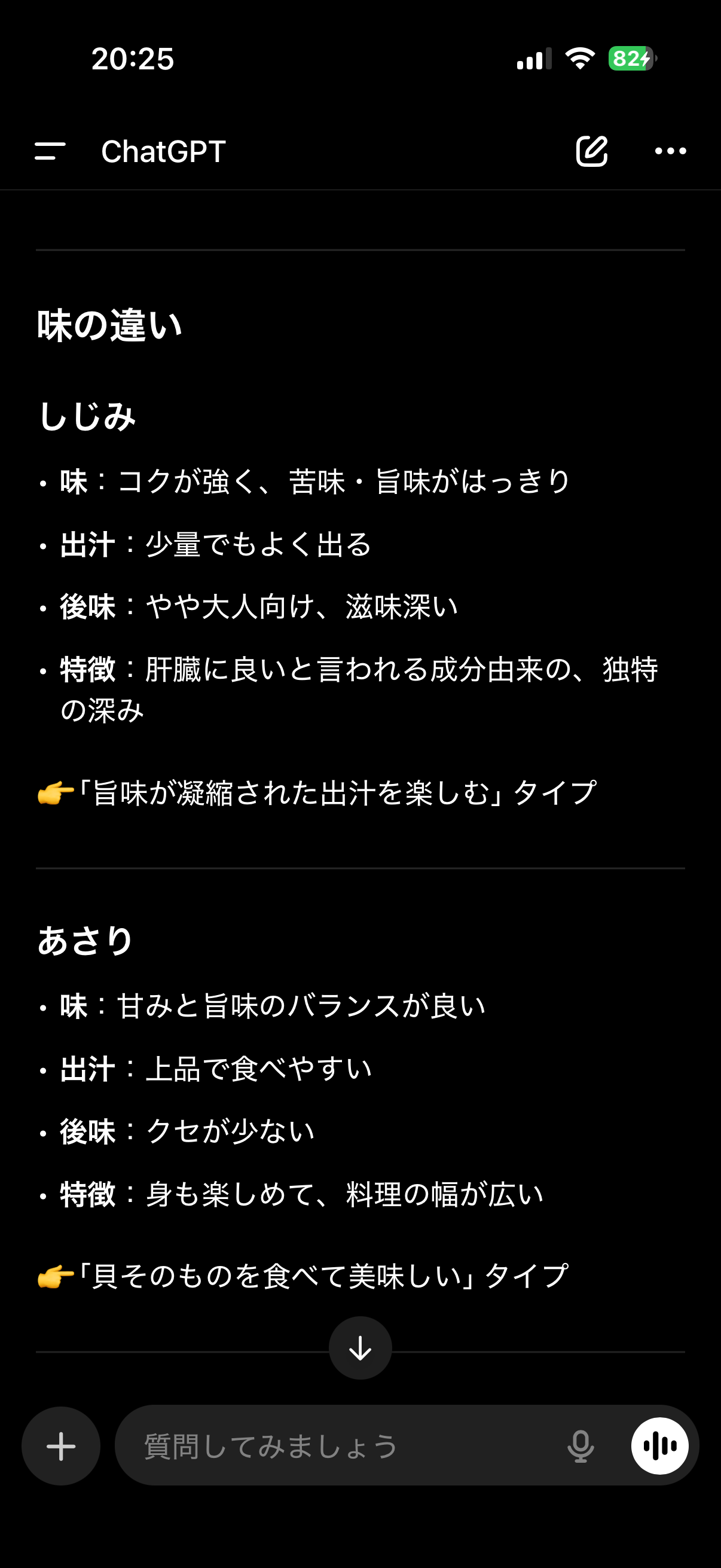Launch voice conversation mode

click(659, 1446)
